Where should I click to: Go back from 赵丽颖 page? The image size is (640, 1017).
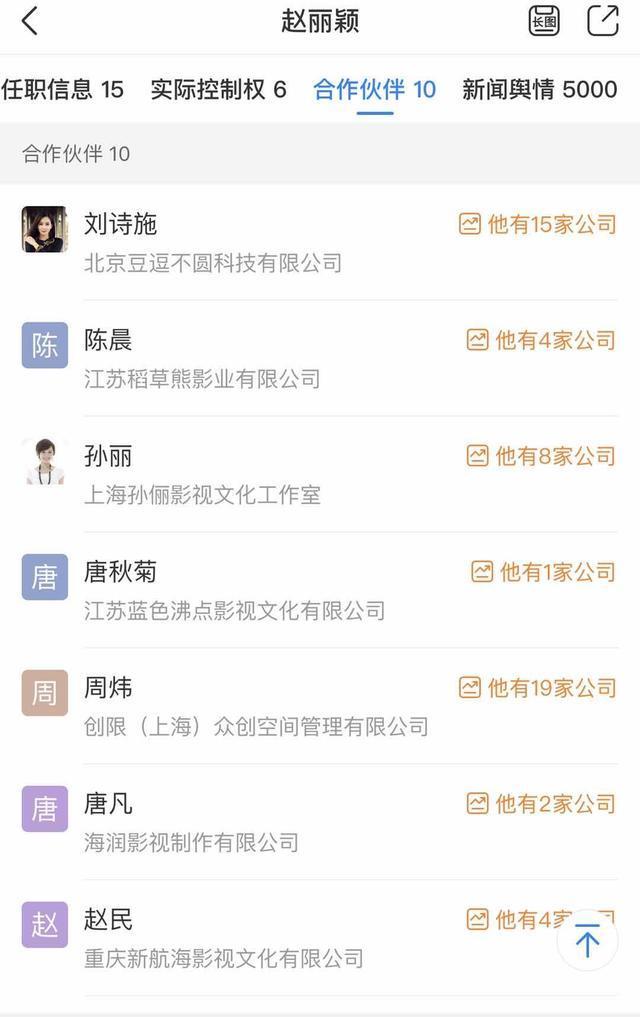click(x=30, y=21)
